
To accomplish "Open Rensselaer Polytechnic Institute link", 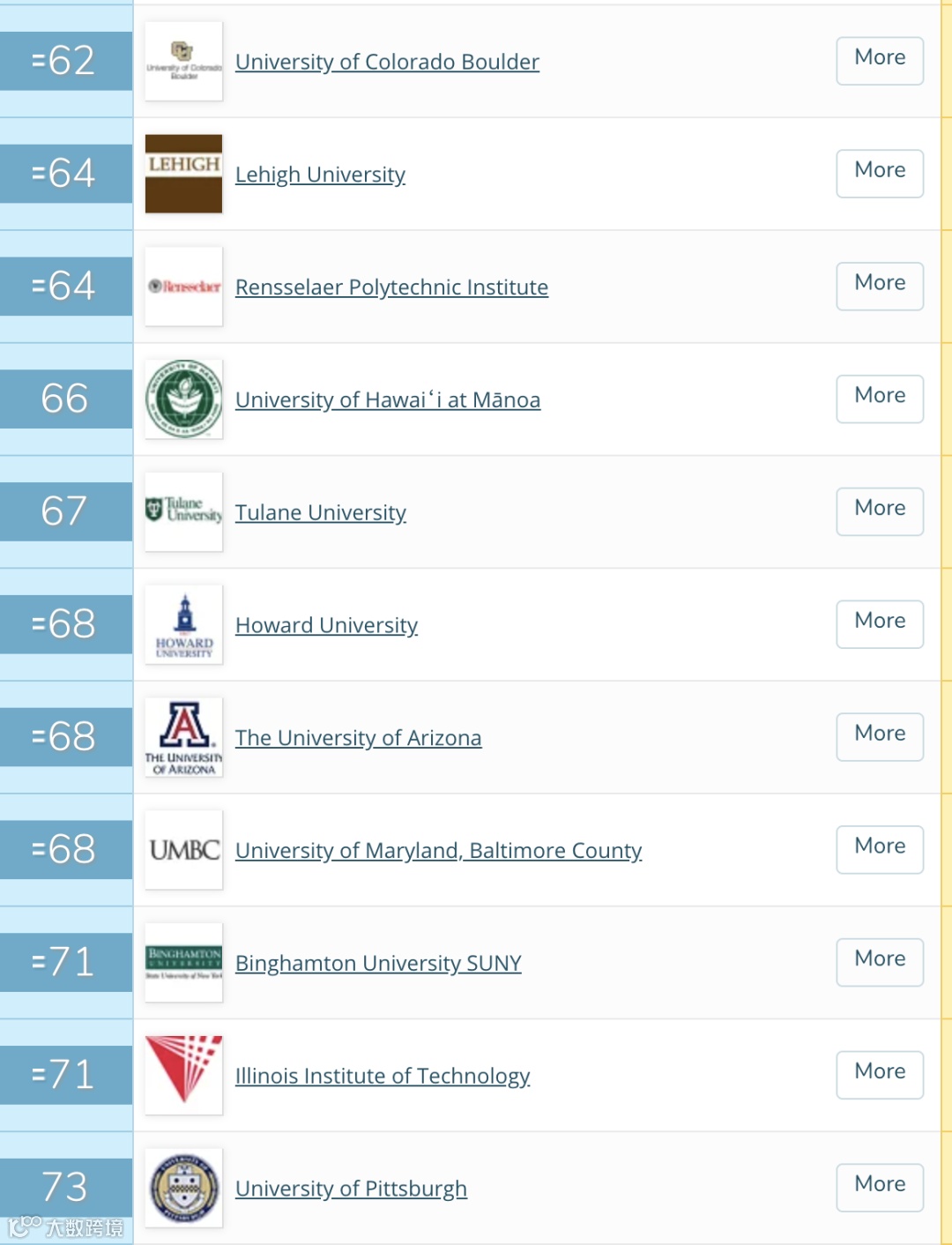I will pos(391,287).
